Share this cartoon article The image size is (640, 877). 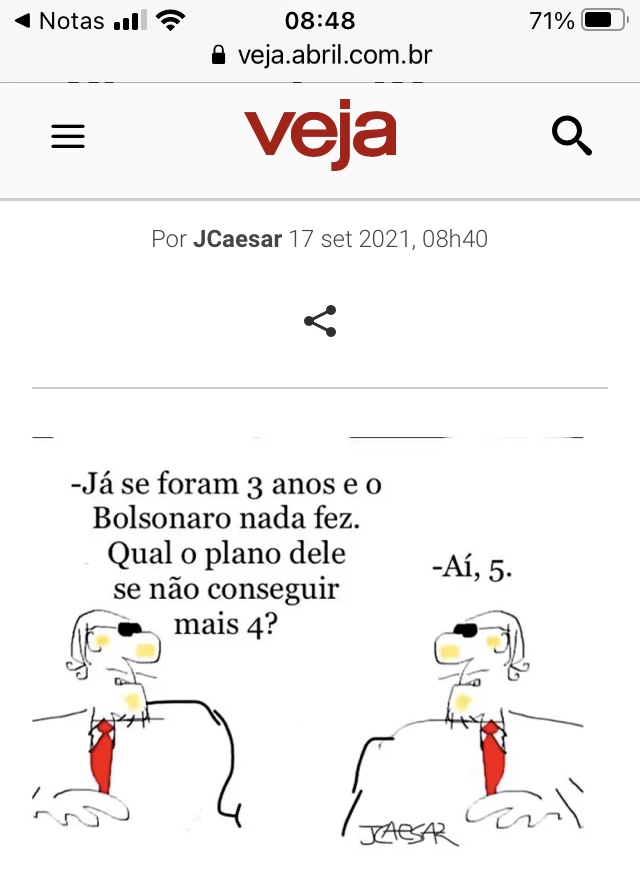(320, 322)
